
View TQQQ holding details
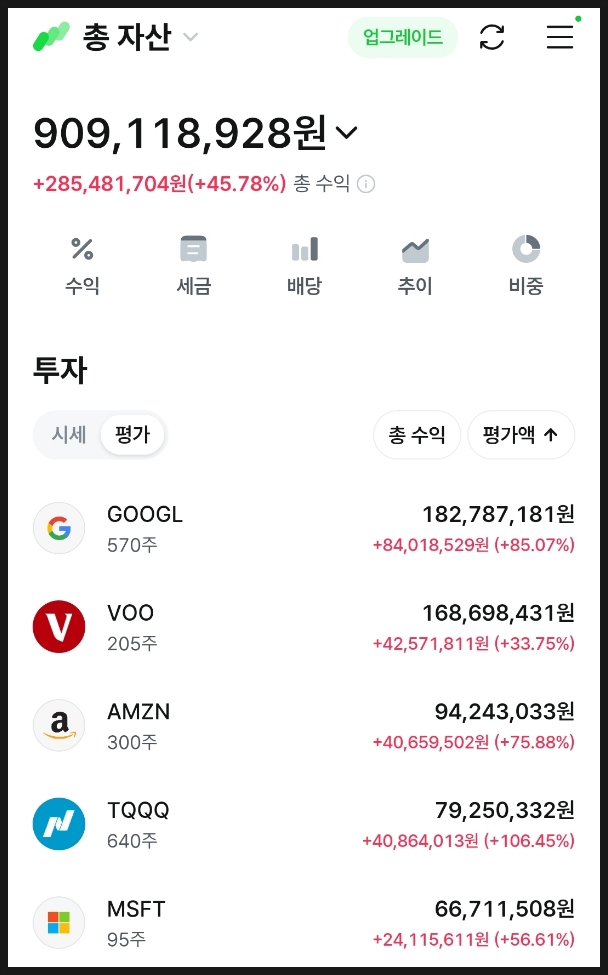pyautogui.click(x=303, y=825)
